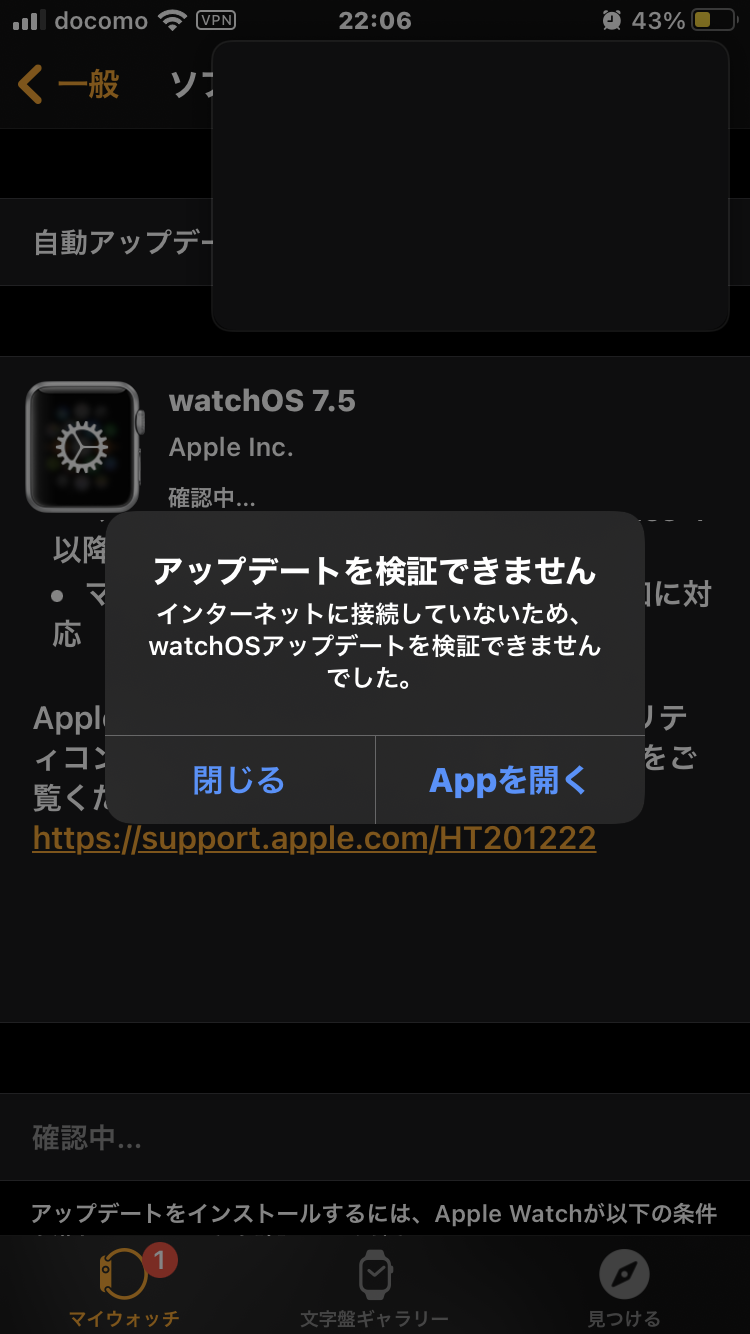
Task: Tap Appを開く in the alert
Action: click(509, 780)
